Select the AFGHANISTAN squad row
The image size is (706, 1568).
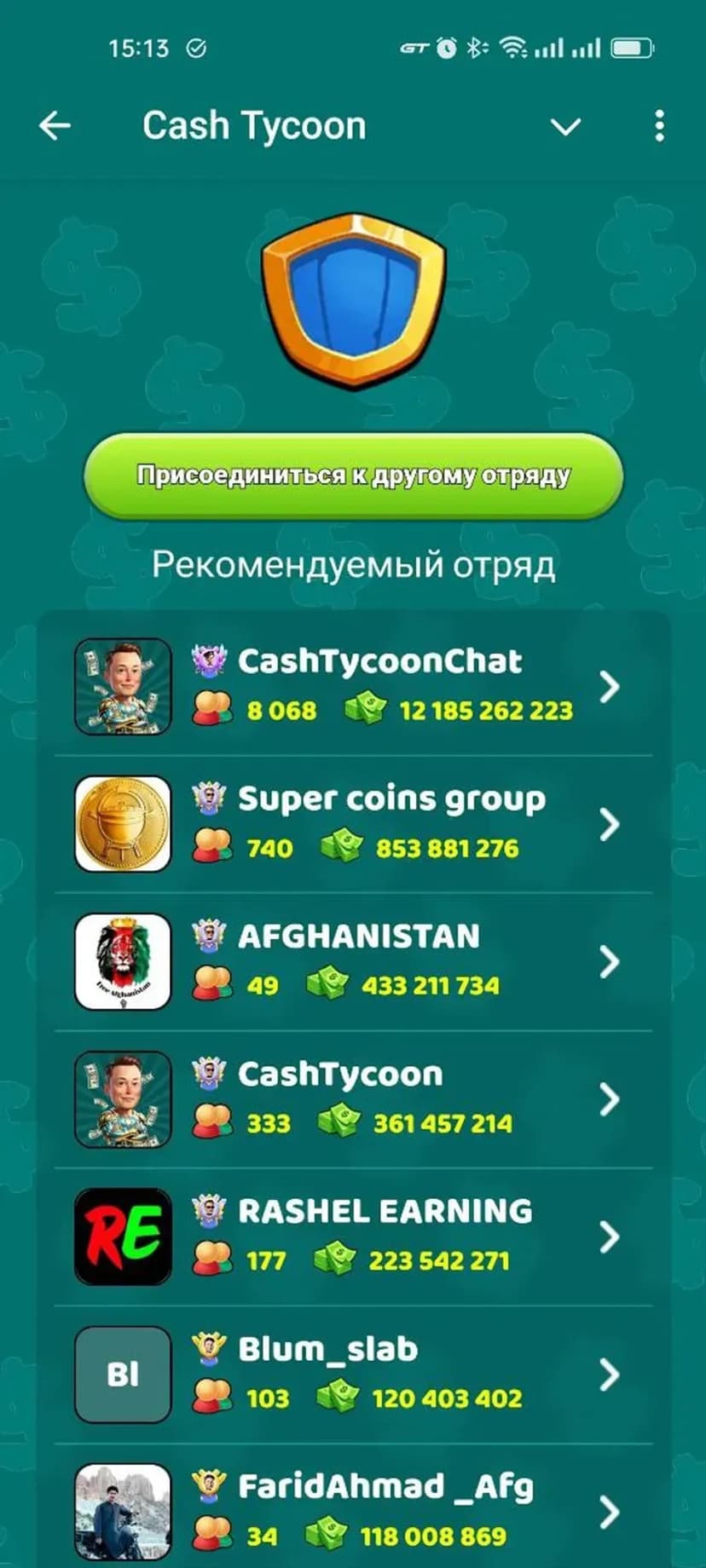tap(353, 961)
